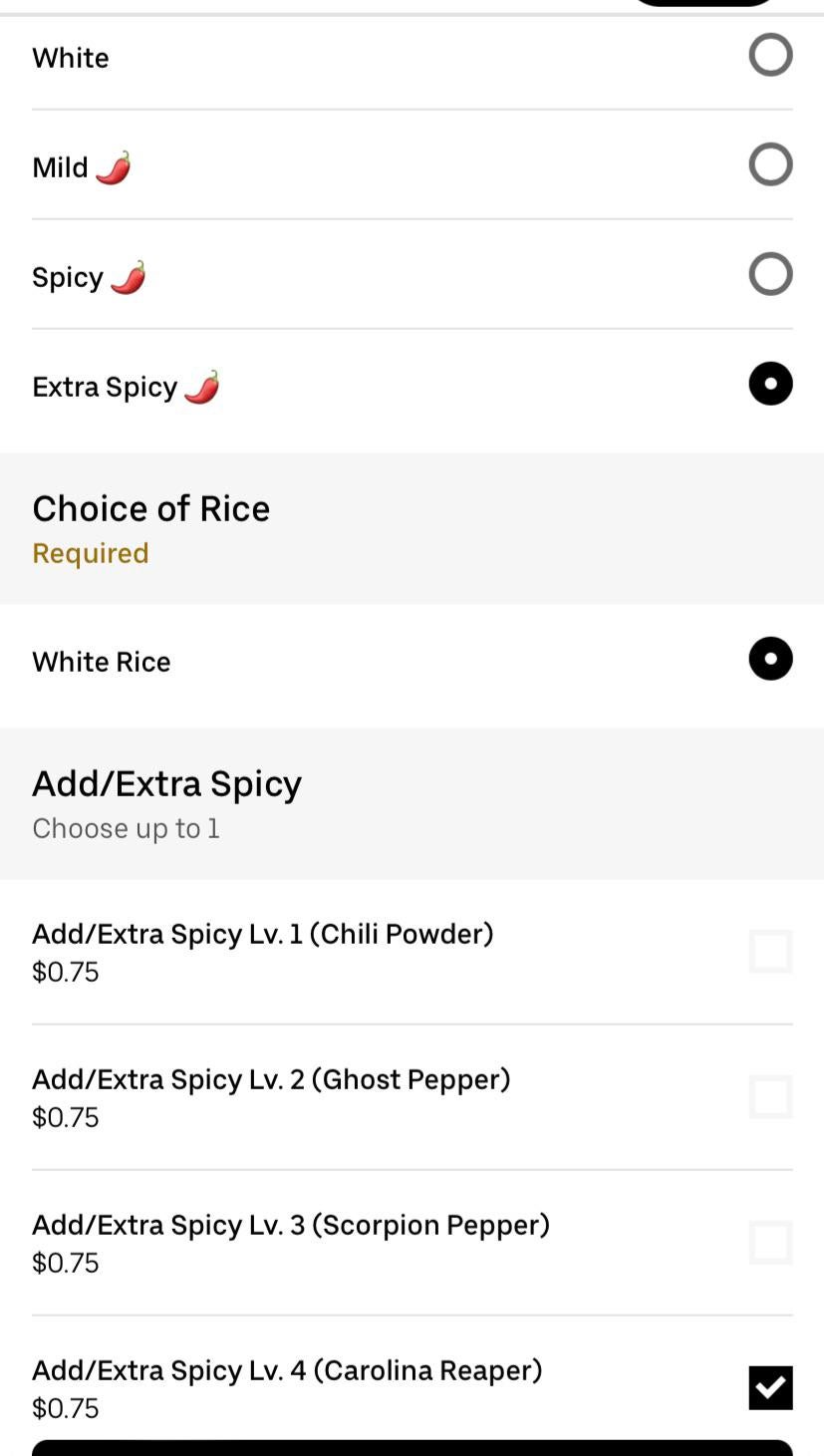Pick the Spicy radio option
The width and height of the screenshot is (824, 1456).
pyautogui.click(x=770, y=274)
